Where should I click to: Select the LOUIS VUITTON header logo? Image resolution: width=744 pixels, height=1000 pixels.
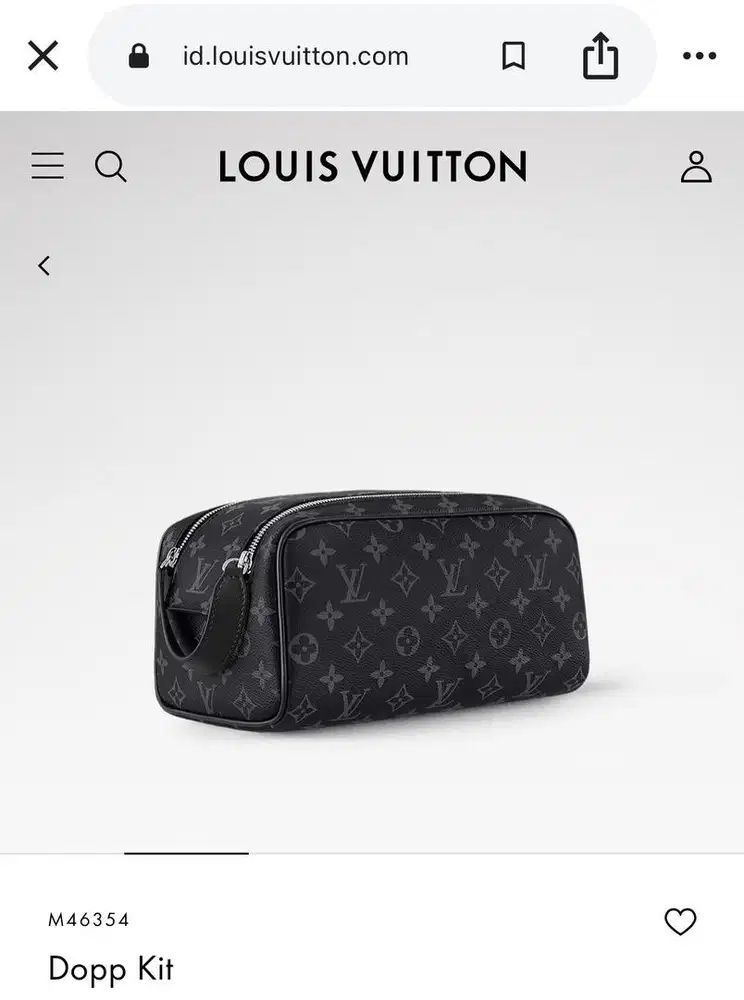click(372, 166)
